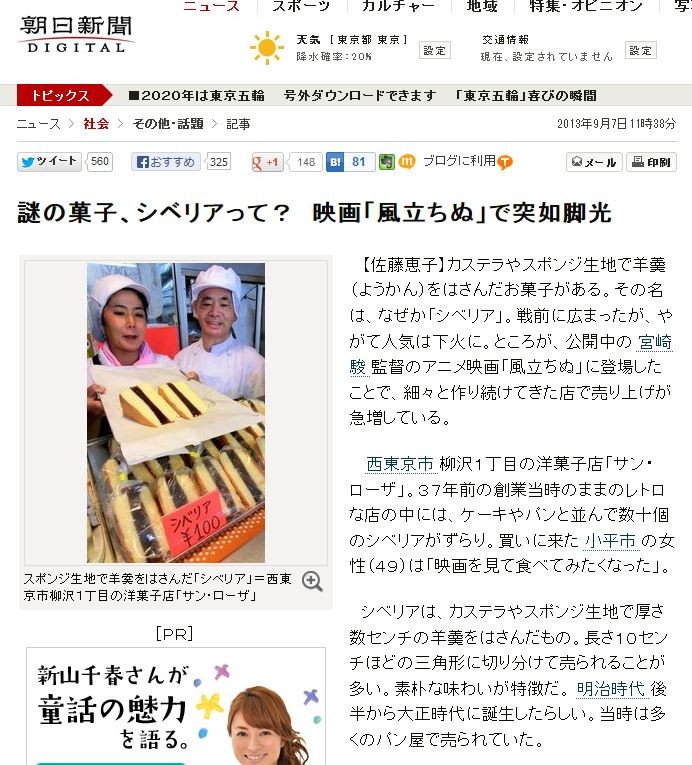Tap the 交通情報 設定 button
The height and width of the screenshot is (765, 692).
pos(640,50)
